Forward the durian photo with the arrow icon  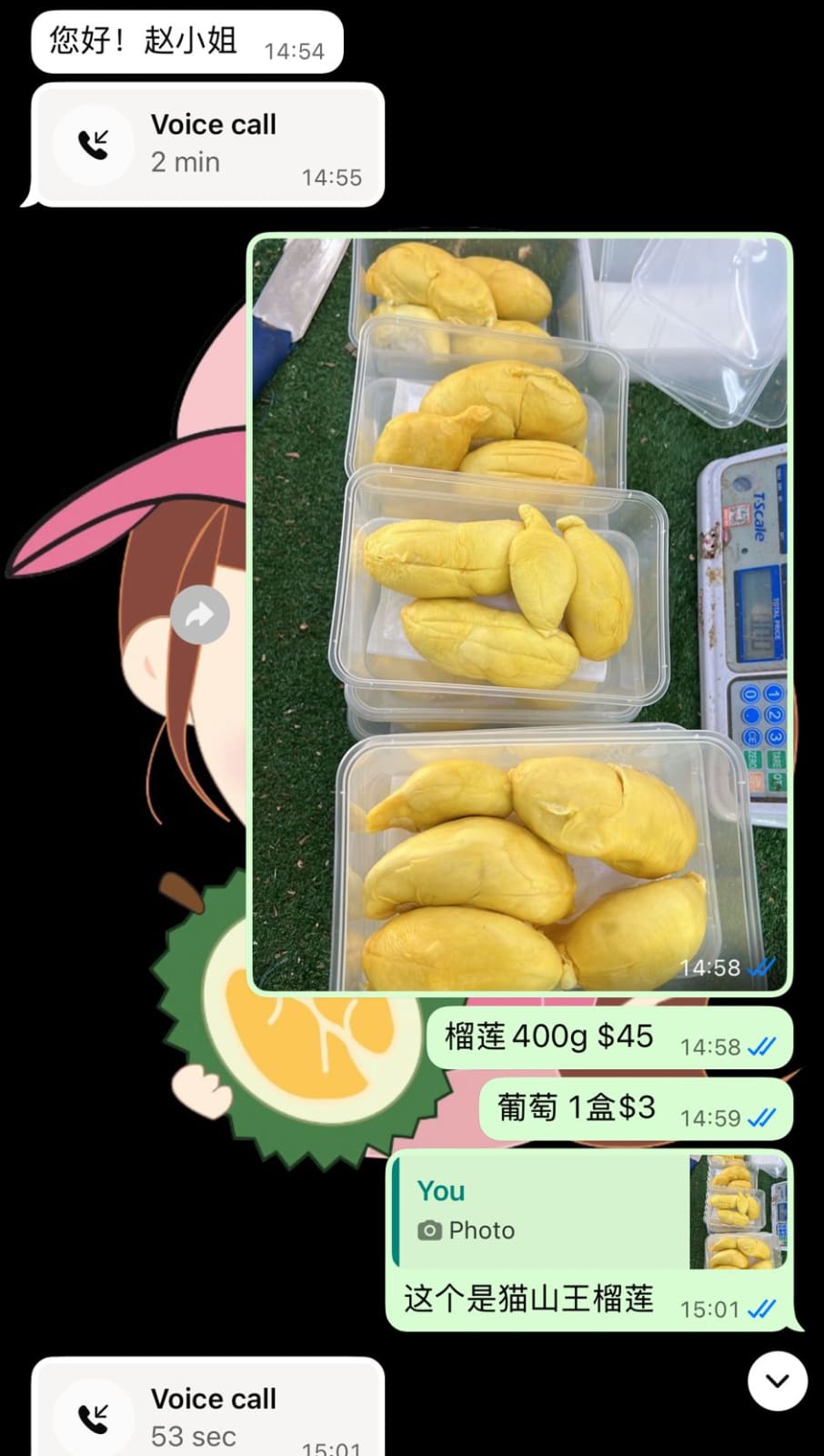(200, 616)
